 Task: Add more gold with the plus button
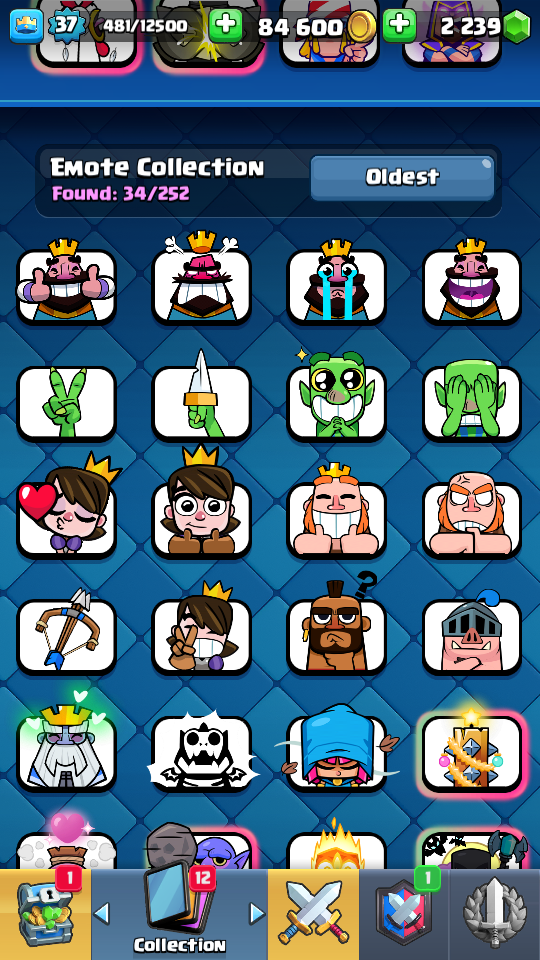(225, 26)
